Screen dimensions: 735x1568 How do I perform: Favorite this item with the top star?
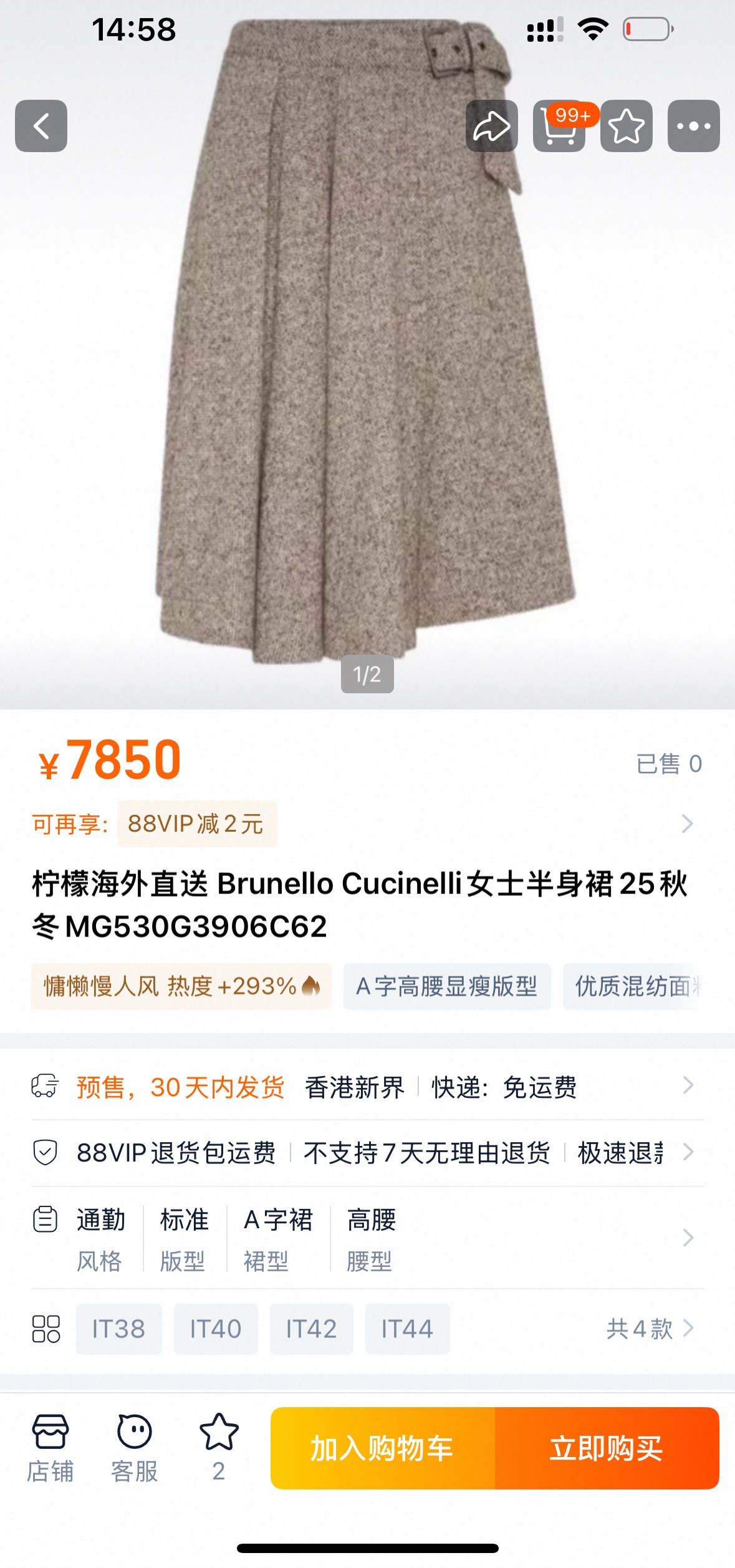pyautogui.click(x=626, y=126)
